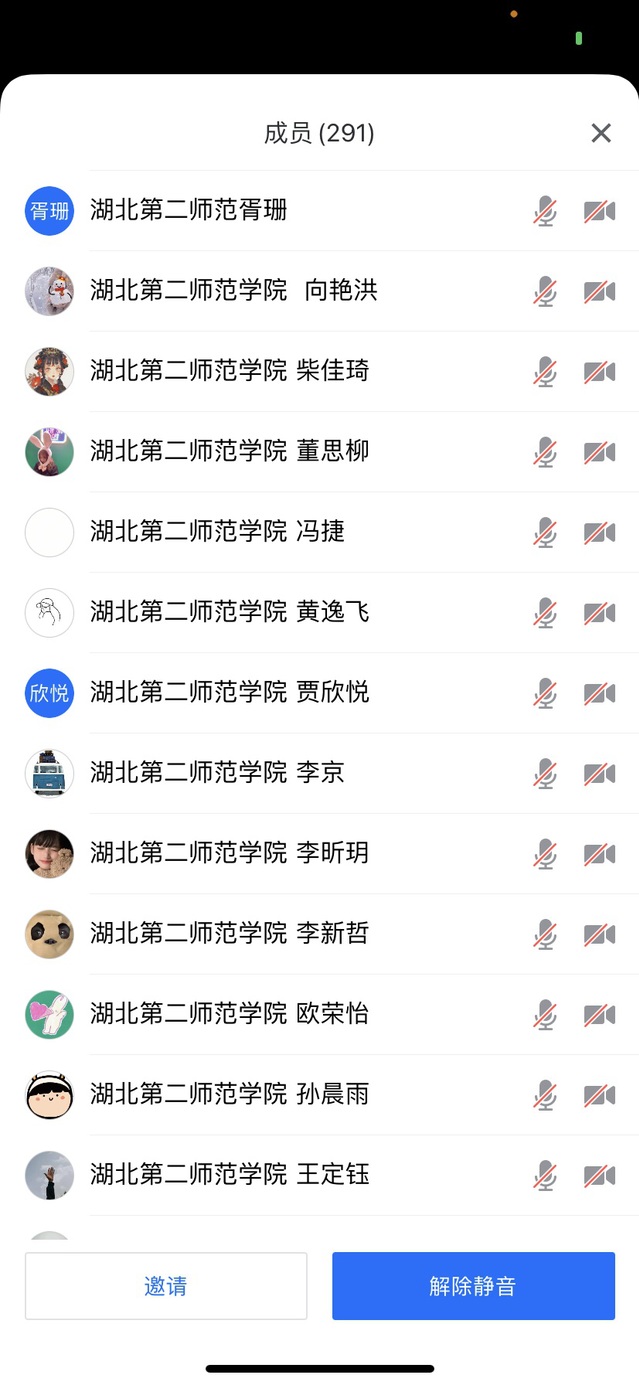The image size is (639, 1385).
Task: Tap the camera icon for 王定钰
Action: point(599,1175)
